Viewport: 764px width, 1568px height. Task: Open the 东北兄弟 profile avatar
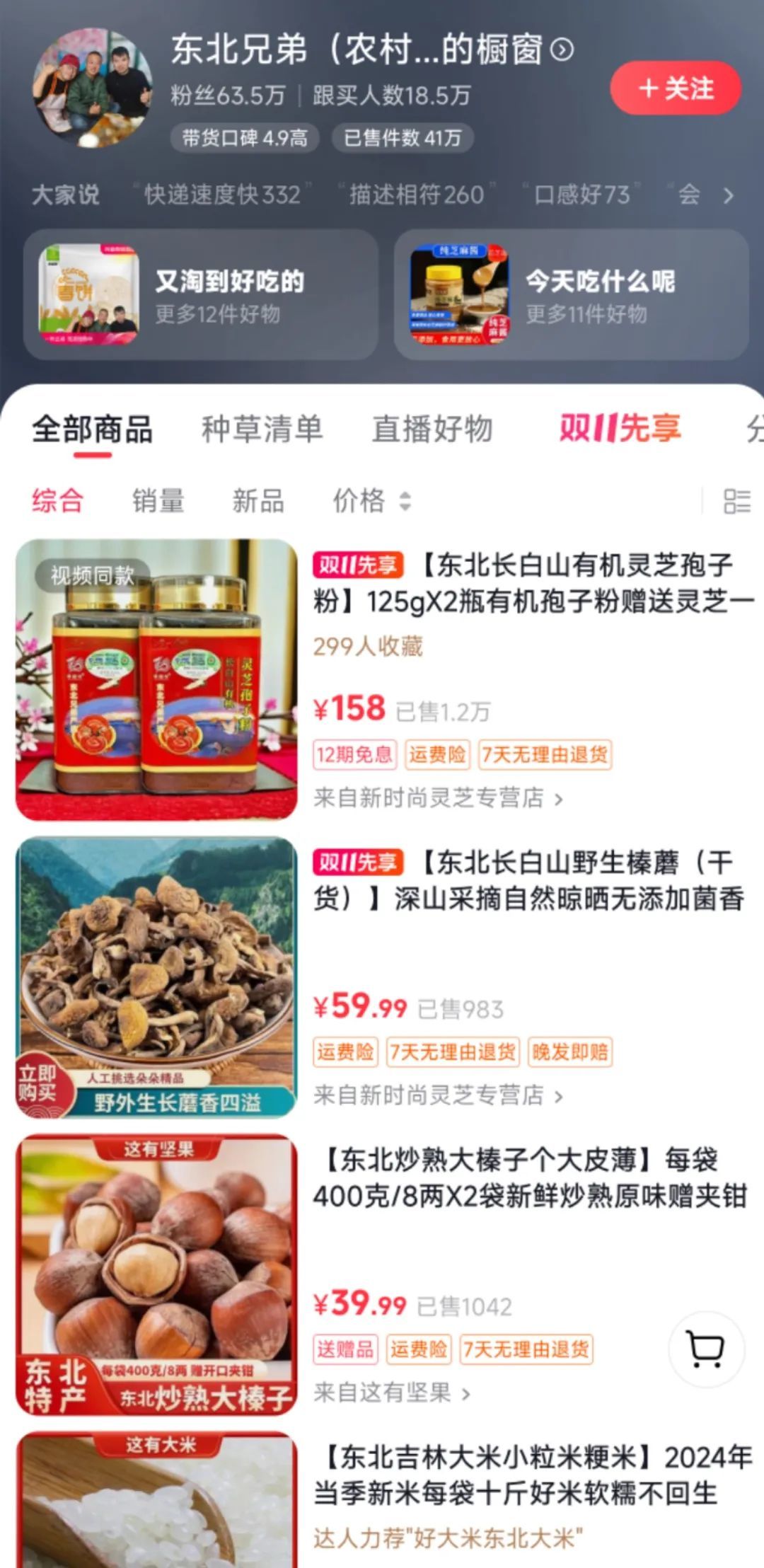tap(92, 87)
